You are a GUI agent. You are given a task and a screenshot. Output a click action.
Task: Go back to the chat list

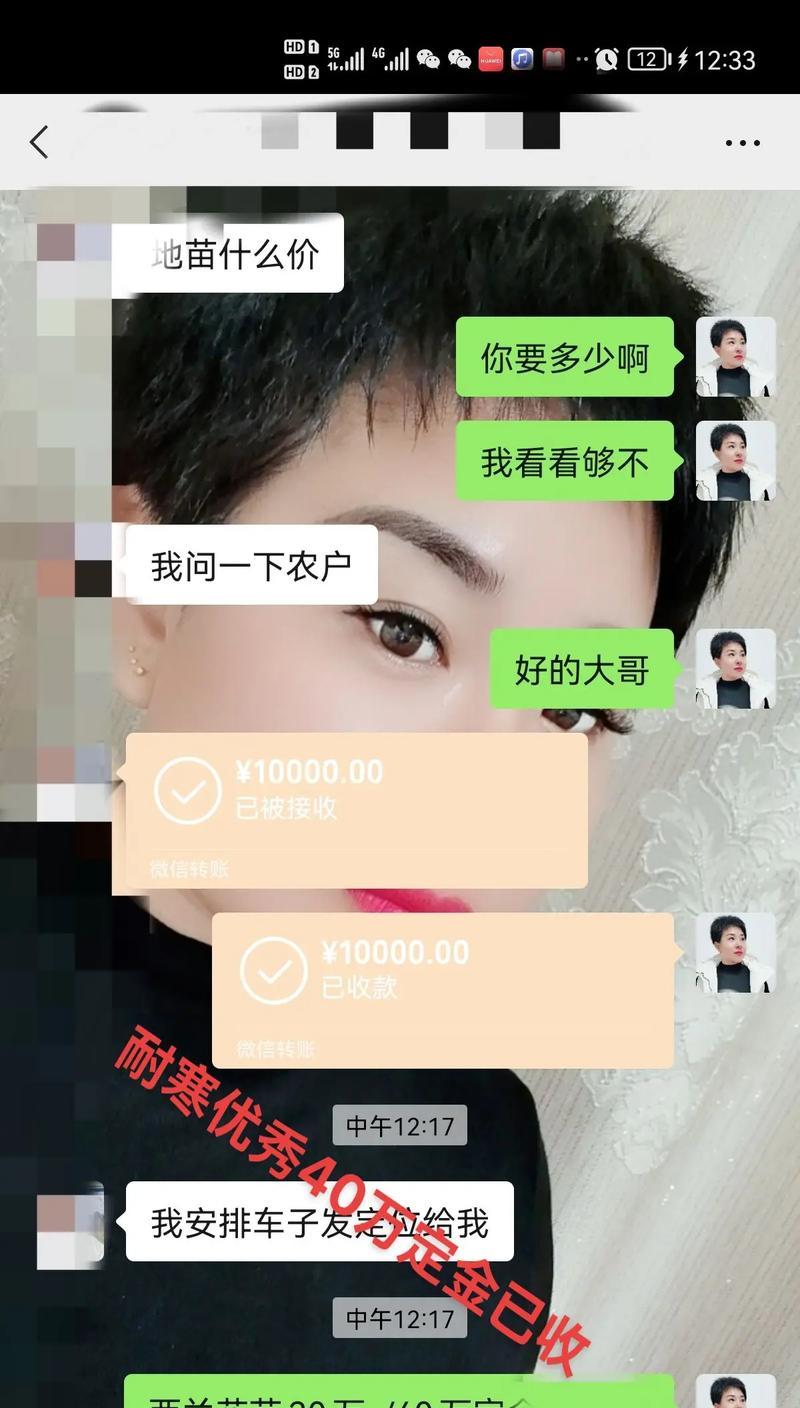click(39, 142)
